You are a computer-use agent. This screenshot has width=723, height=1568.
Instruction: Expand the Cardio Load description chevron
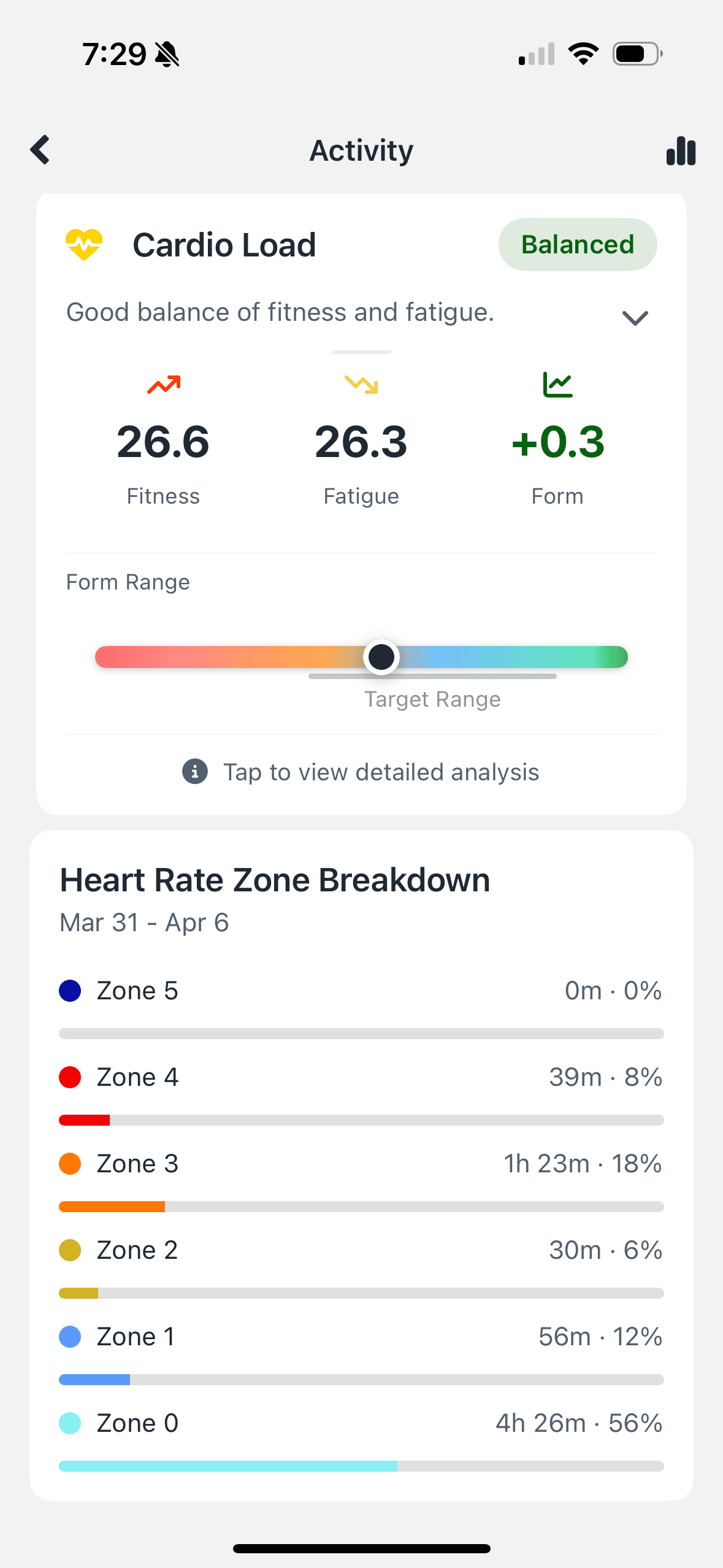pyautogui.click(x=635, y=317)
